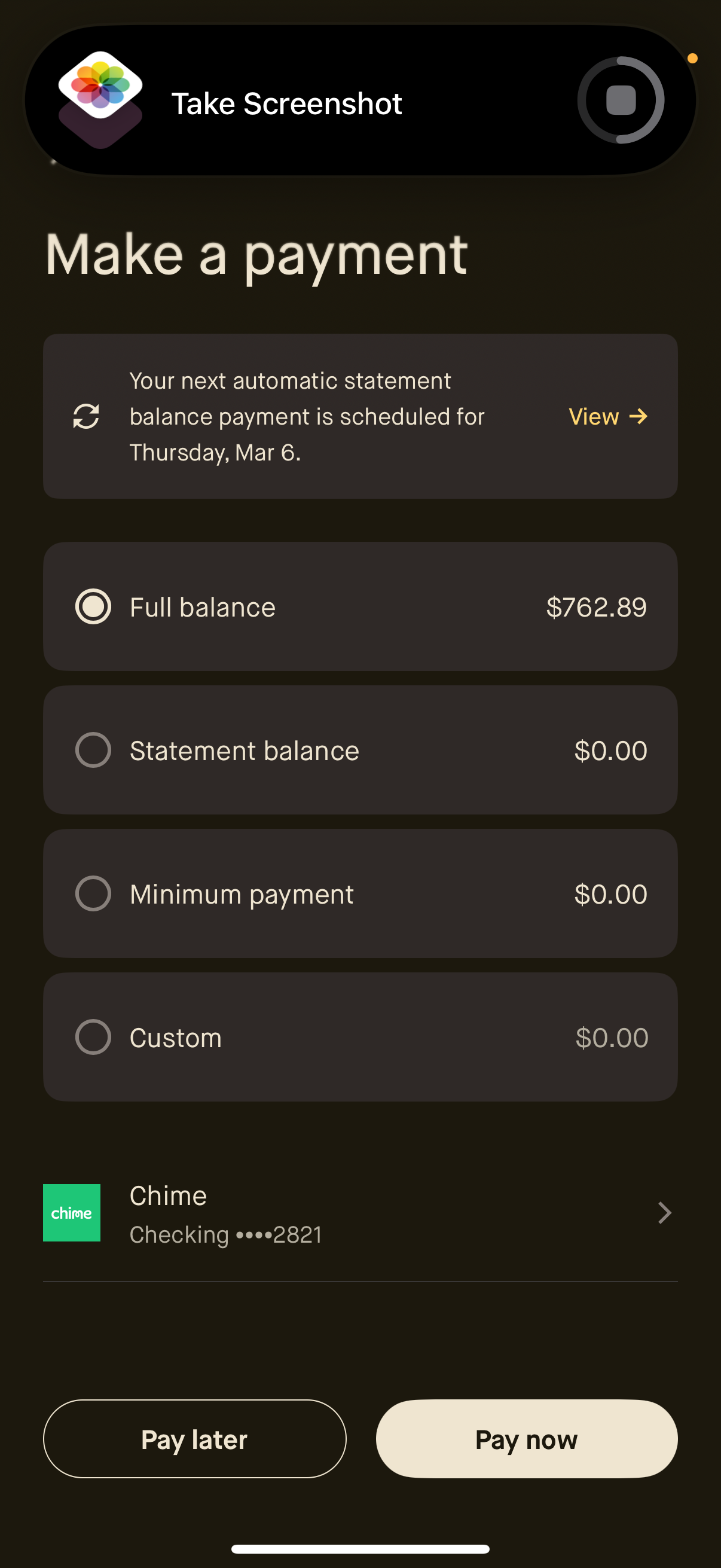Viewport: 721px width, 1568px height.
Task: Open the View link for scheduled payment
Action: [593, 416]
